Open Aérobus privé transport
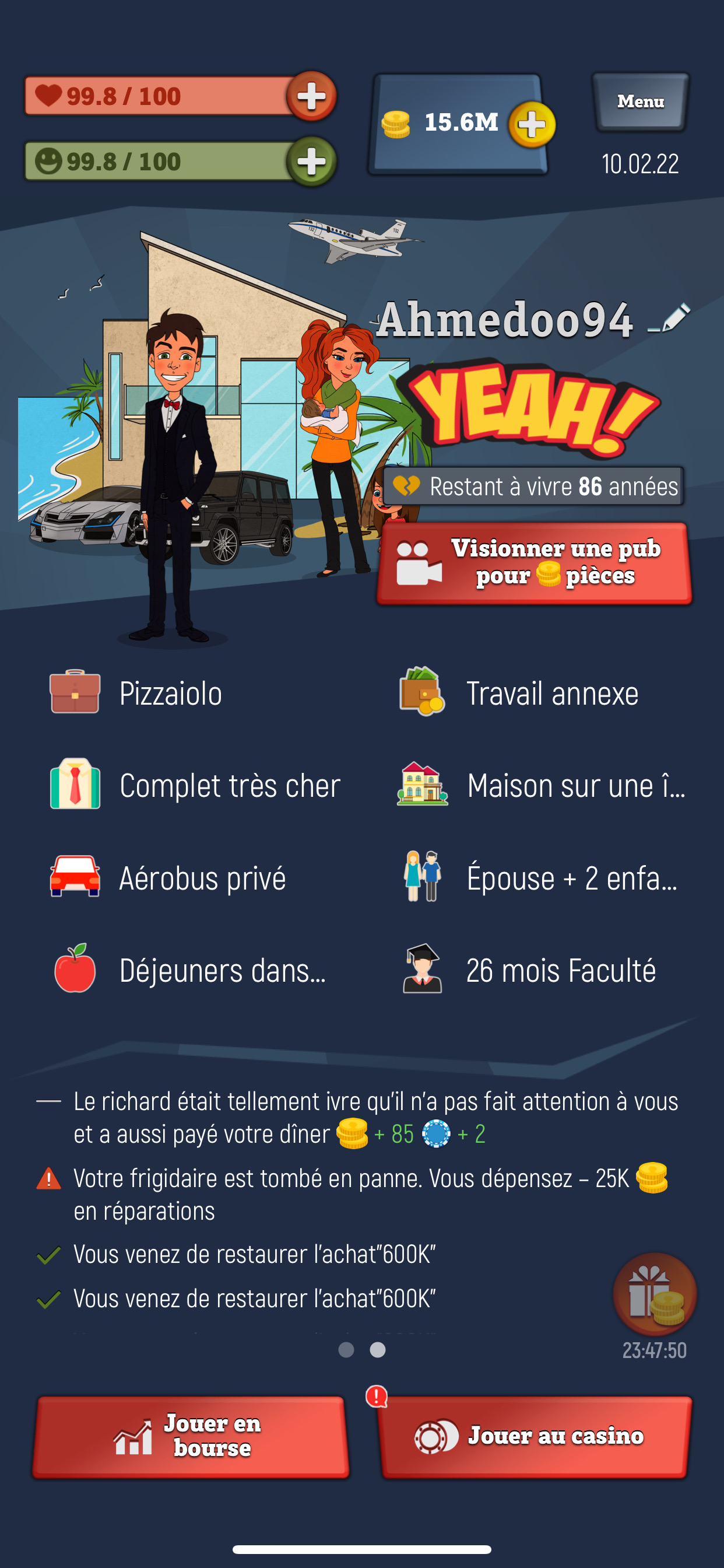Screen dimensions: 724x1568 point(201,877)
